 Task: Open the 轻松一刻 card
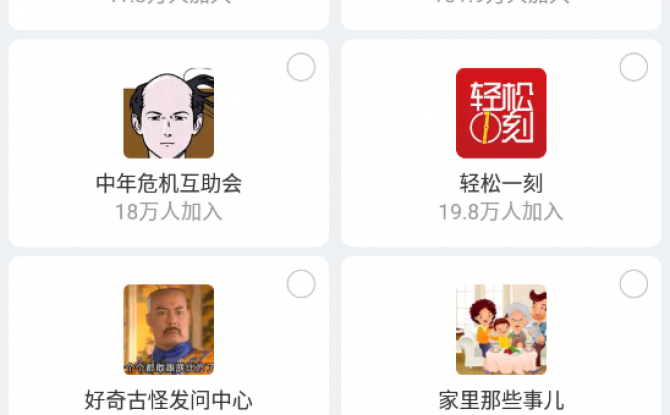tap(501, 150)
